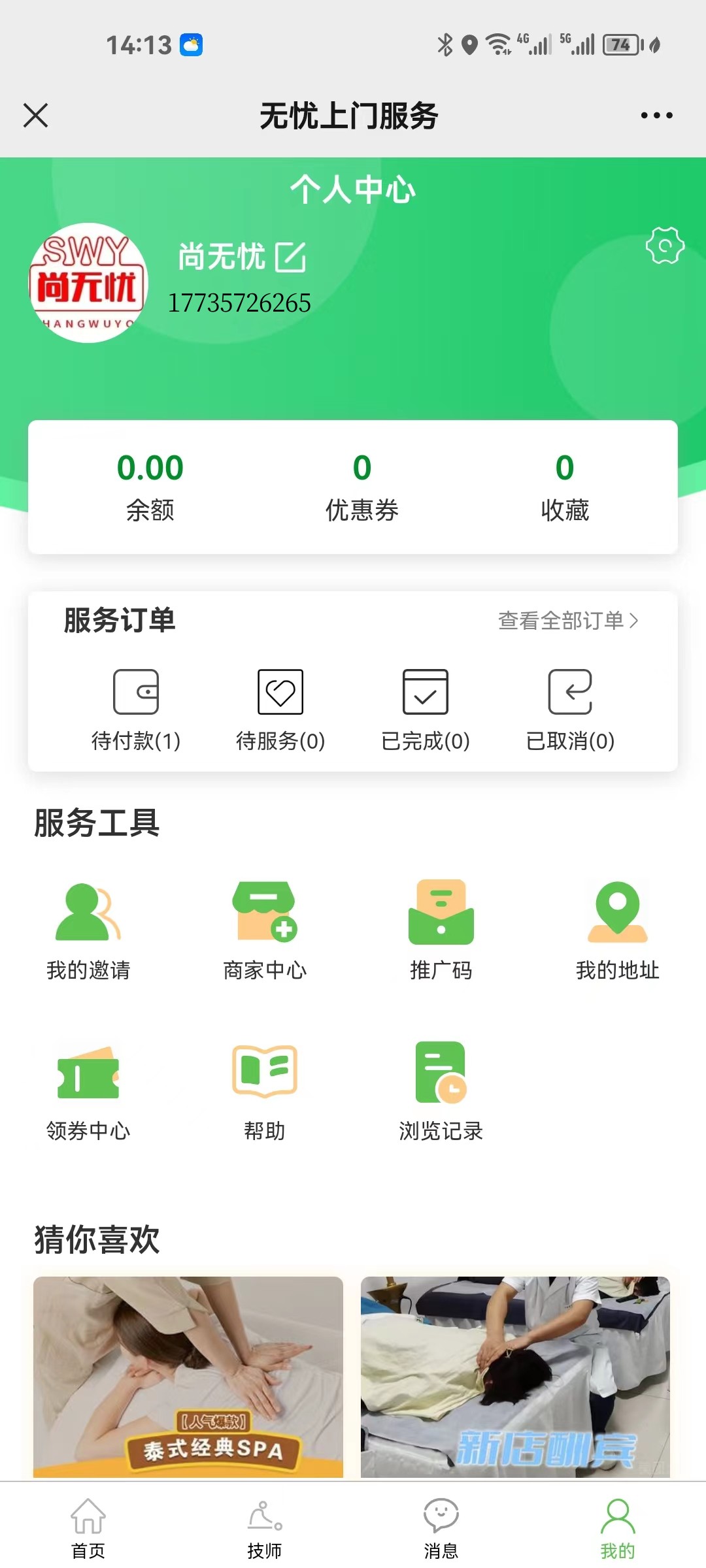
Task: Close the 无忧上门服务 mini program
Action: [x=36, y=116]
